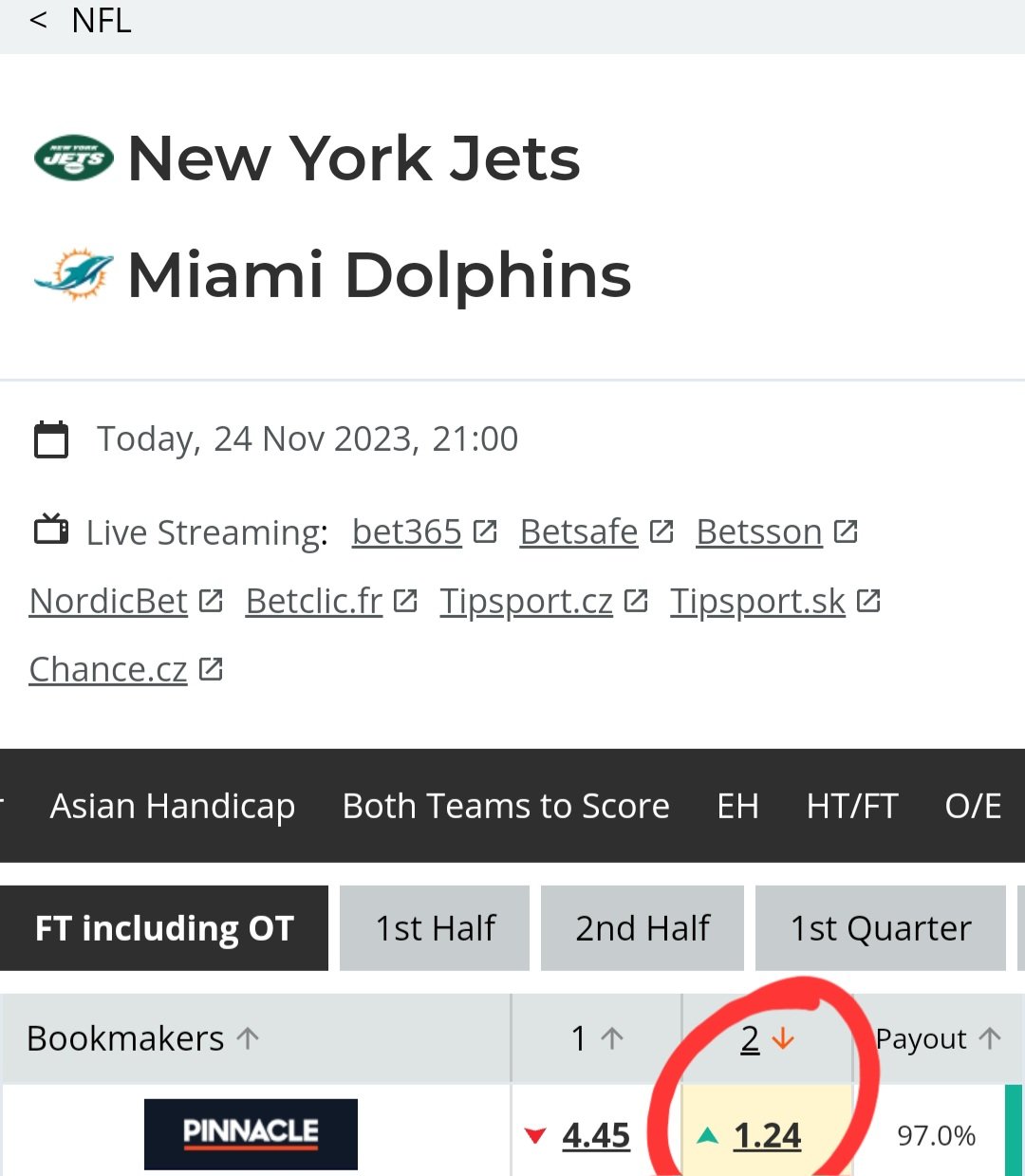This screenshot has height=1176, width=1025.
Task: Open Tipsport.cz live streaming link
Action: tap(526, 602)
